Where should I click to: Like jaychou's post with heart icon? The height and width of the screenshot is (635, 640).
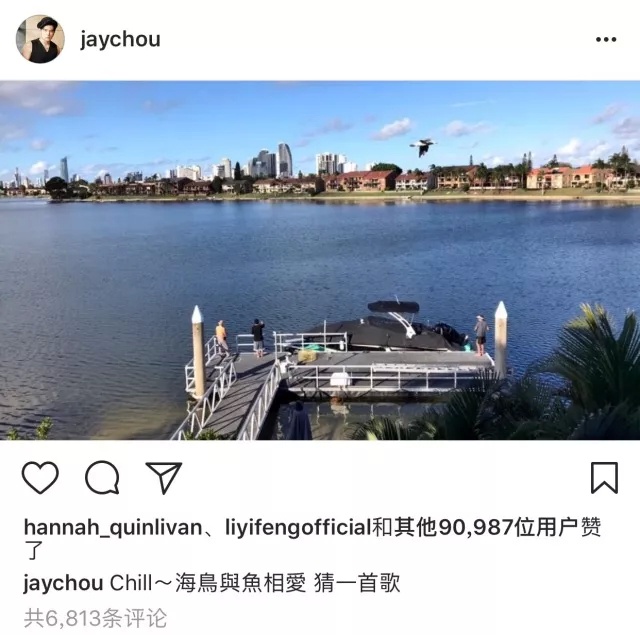pos(40,478)
